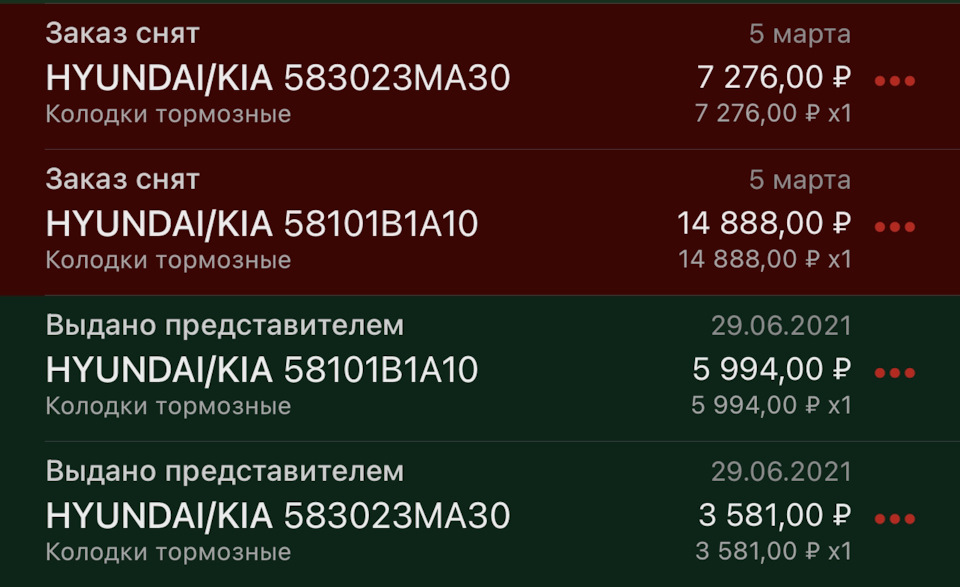Open cancelled order 58101B1A10 from 5 марта
Image resolution: width=960 pixels, height=587 pixels.
(x=262, y=224)
